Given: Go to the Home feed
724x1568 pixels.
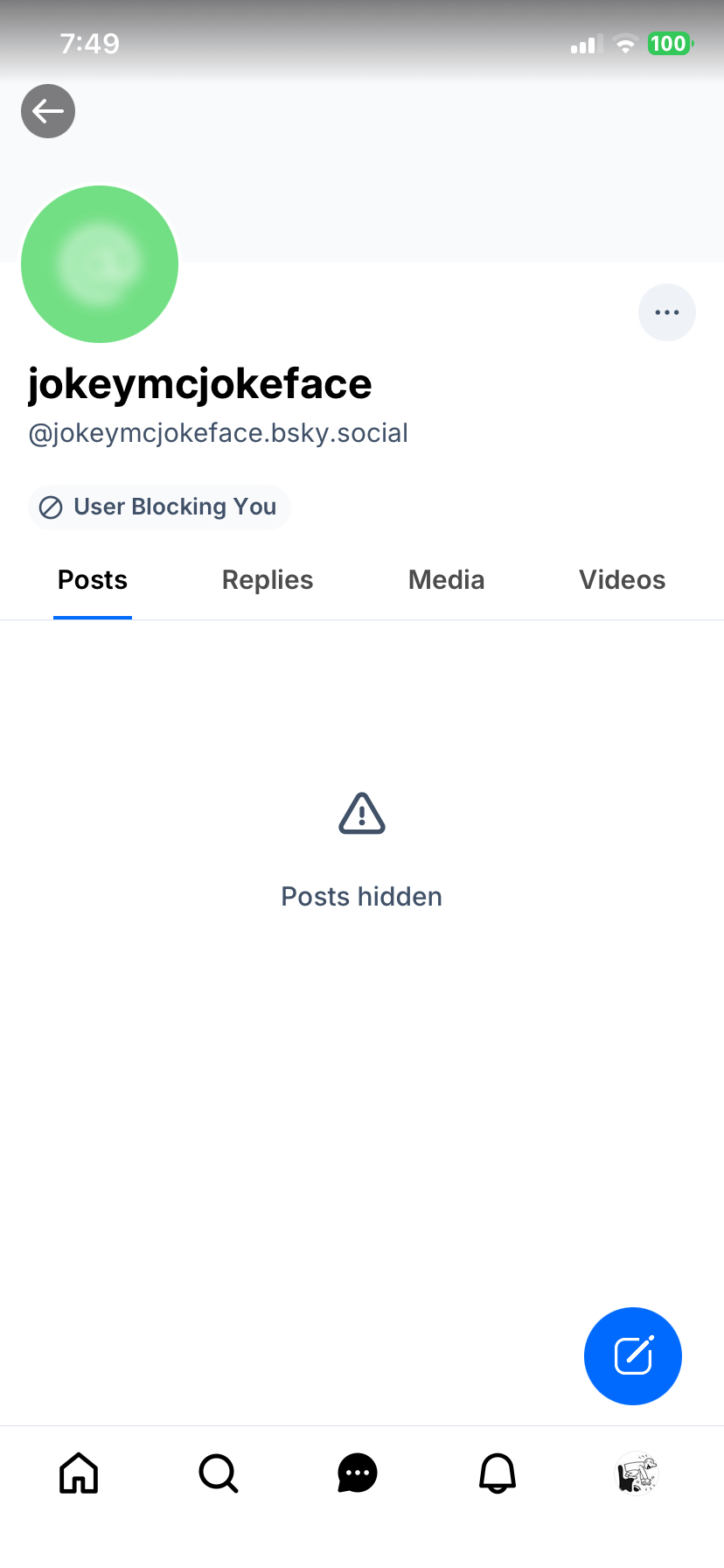Looking at the screenshot, I should (79, 1473).
